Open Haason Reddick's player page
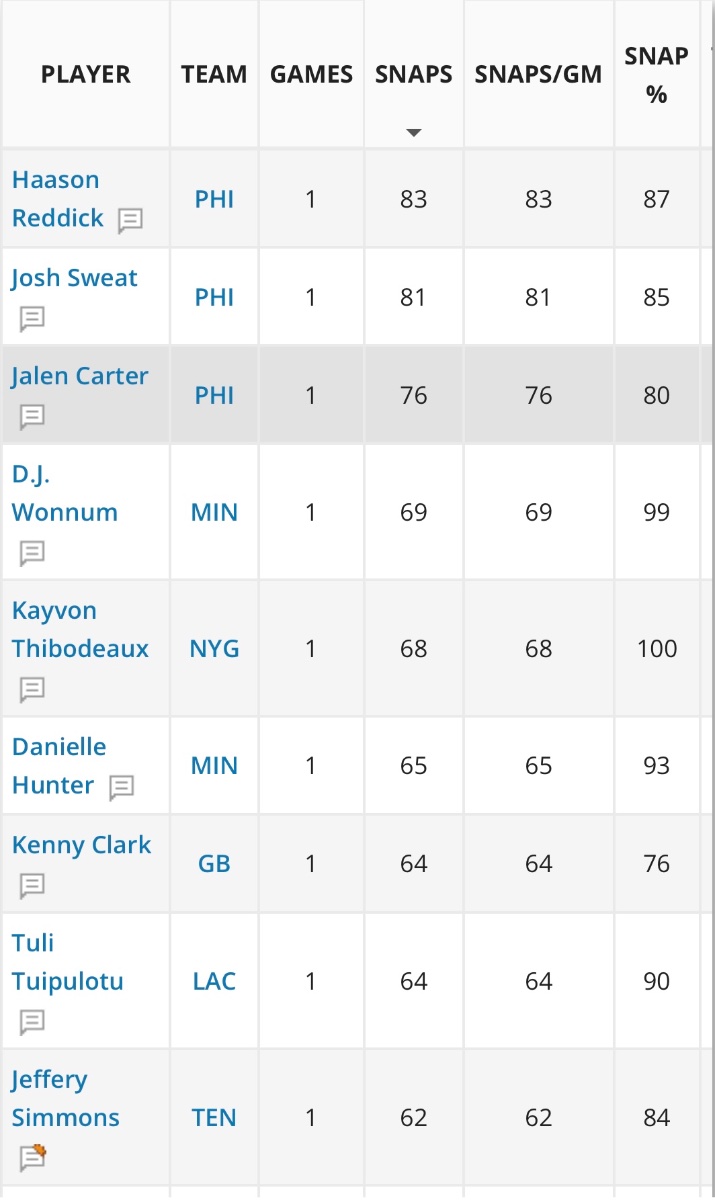The image size is (715, 1200). click(x=56, y=199)
